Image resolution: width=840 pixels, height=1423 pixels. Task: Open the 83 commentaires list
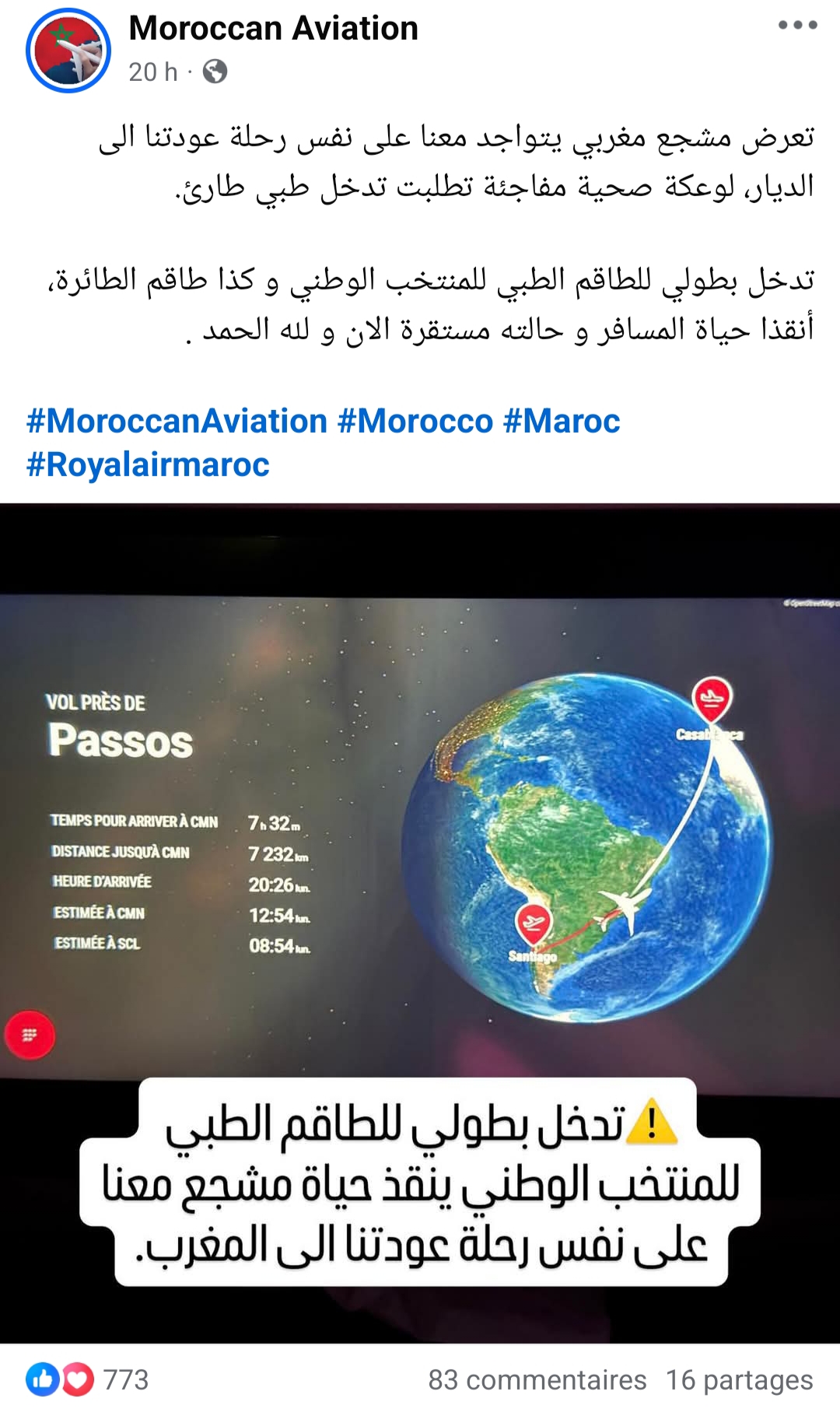coord(537,1379)
